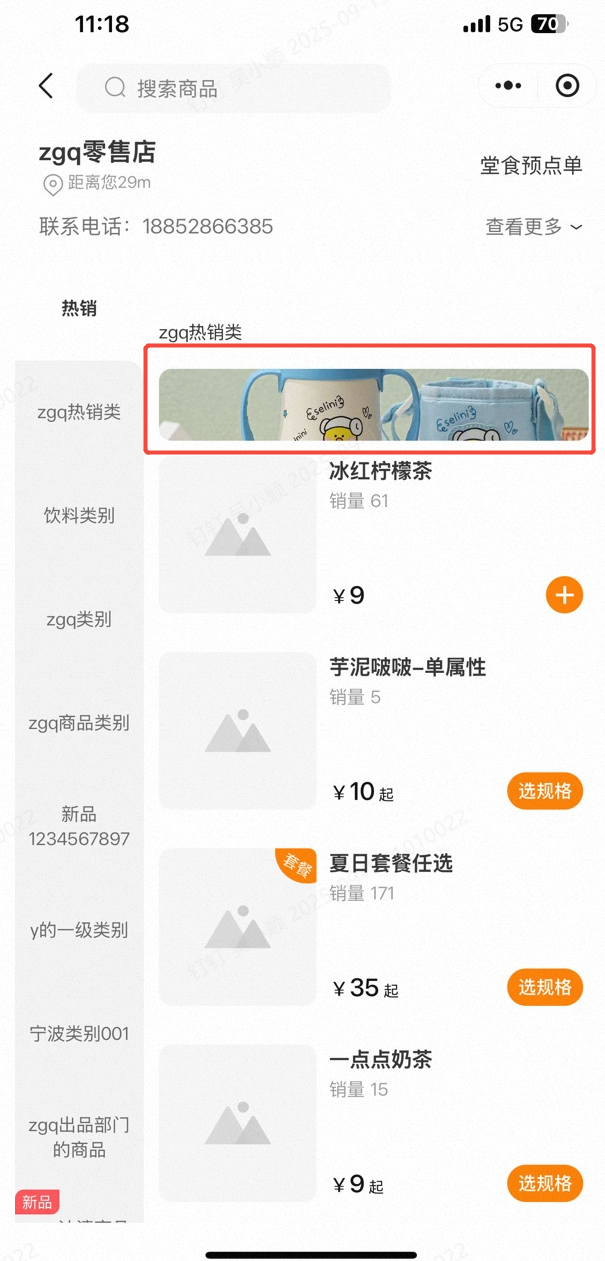Select y的一级类别 in the sidebar

pyautogui.click(x=79, y=930)
